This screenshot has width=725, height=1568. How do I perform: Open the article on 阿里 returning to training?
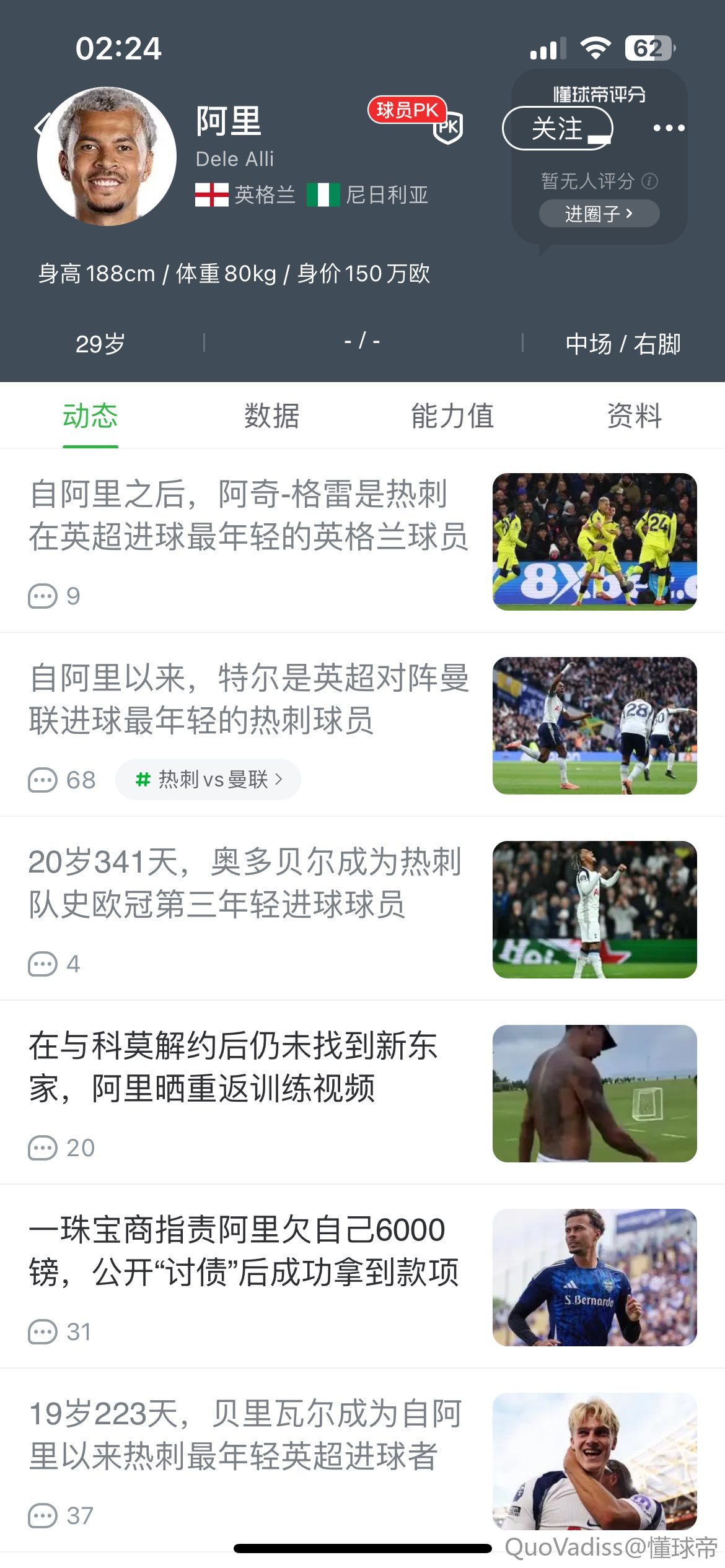[248, 1067]
